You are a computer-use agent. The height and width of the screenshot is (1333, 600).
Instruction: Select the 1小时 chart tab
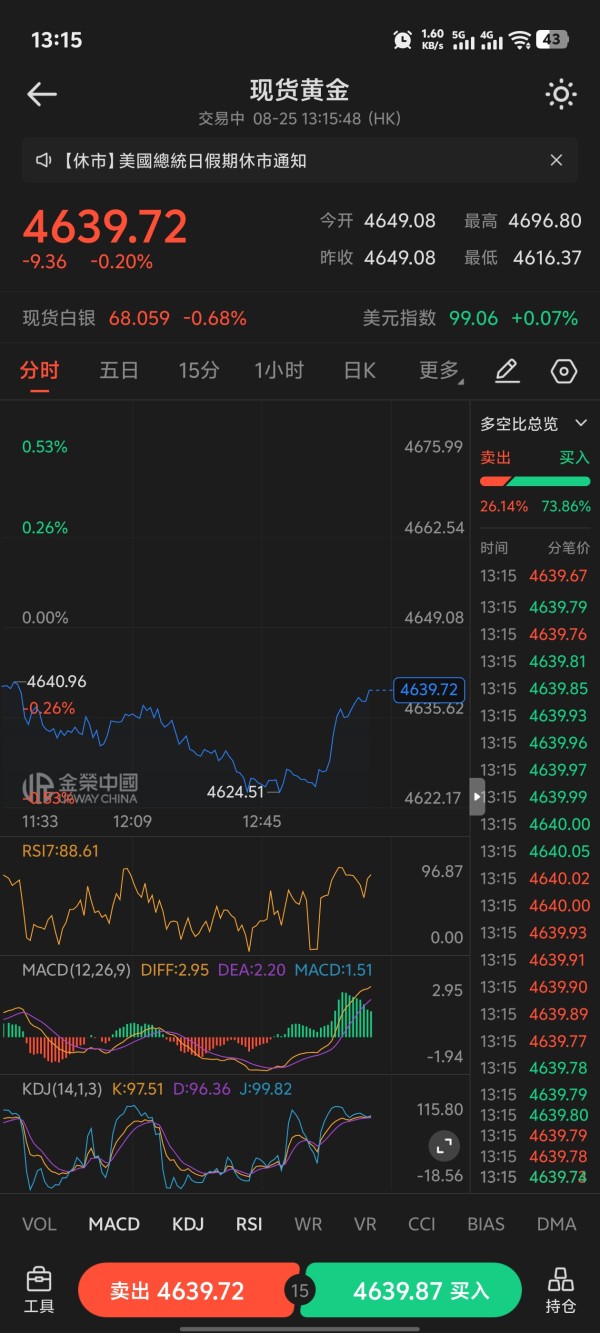coord(279,371)
